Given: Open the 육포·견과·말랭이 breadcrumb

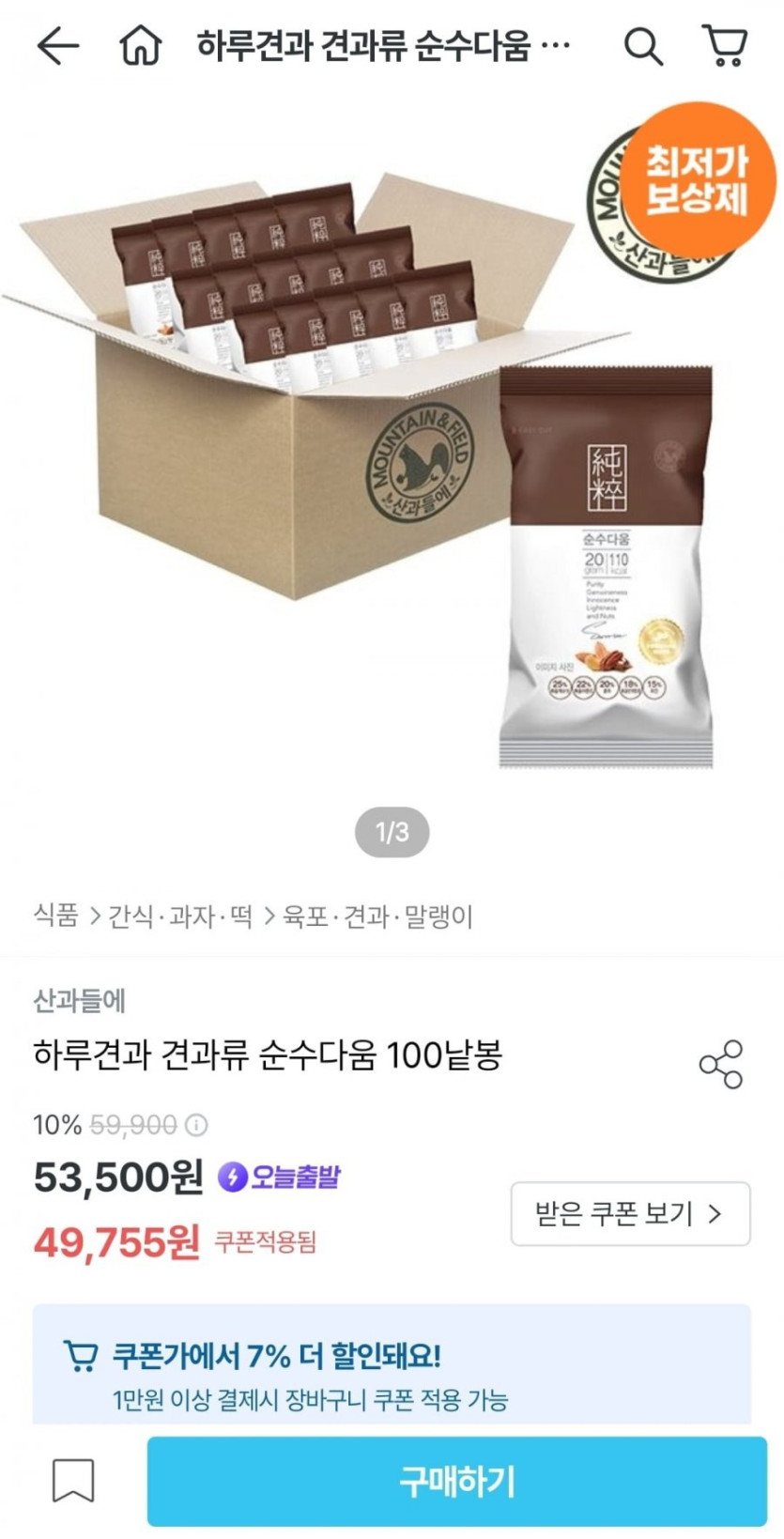Looking at the screenshot, I should pyautogui.click(x=377, y=916).
